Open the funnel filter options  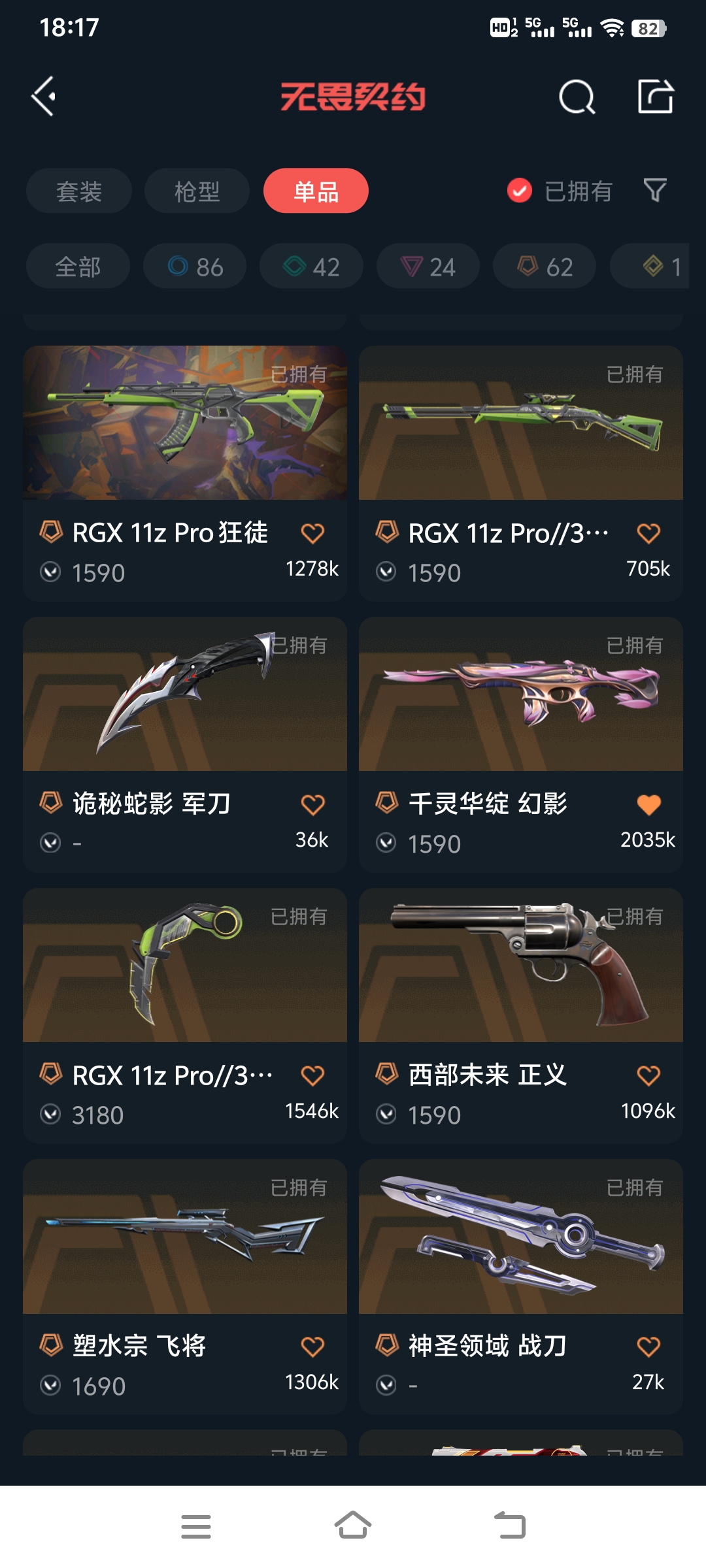tap(655, 190)
